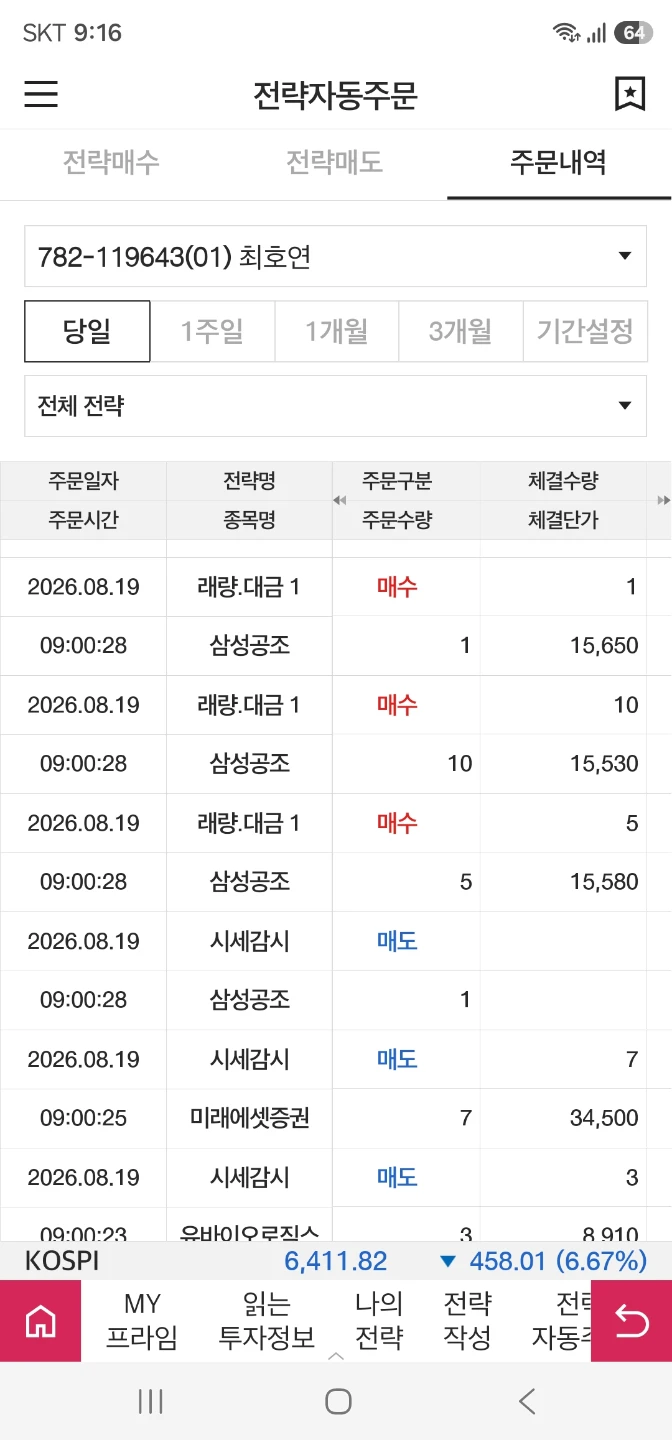This screenshot has width=672, height=1440.
Task: Expand the 전체 전략 dropdown
Action: (336, 406)
